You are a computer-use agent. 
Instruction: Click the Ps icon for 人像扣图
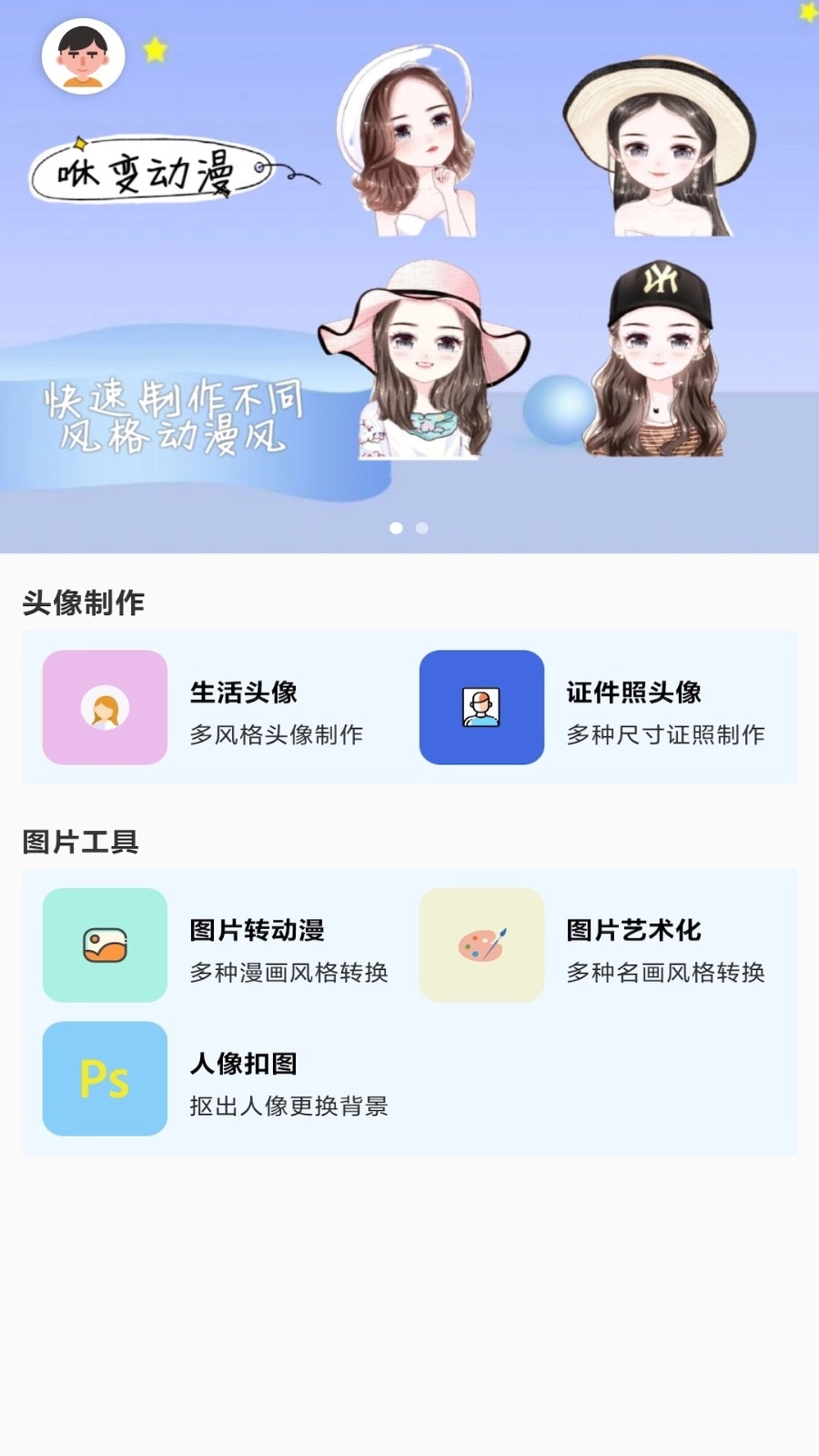[x=104, y=1078]
